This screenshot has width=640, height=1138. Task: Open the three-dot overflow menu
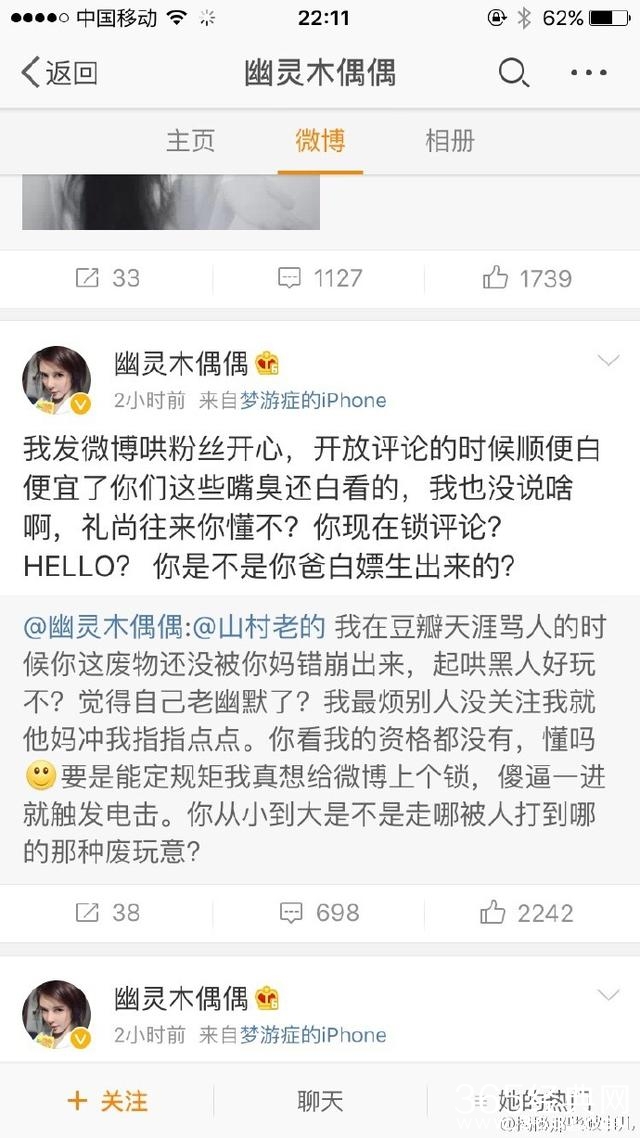588,73
